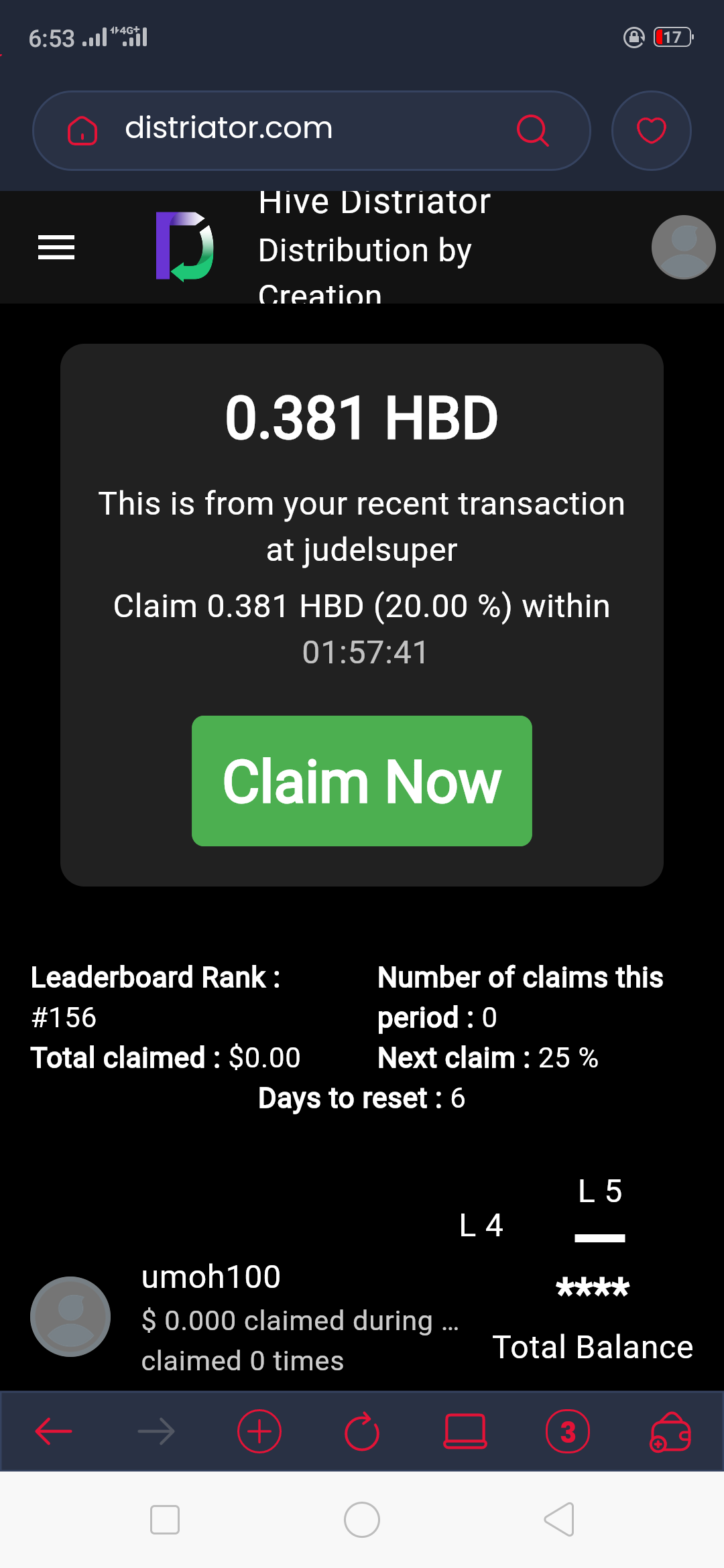The width and height of the screenshot is (724, 1568).
Task: Tap the browser home icon
Action: point(82,130)
